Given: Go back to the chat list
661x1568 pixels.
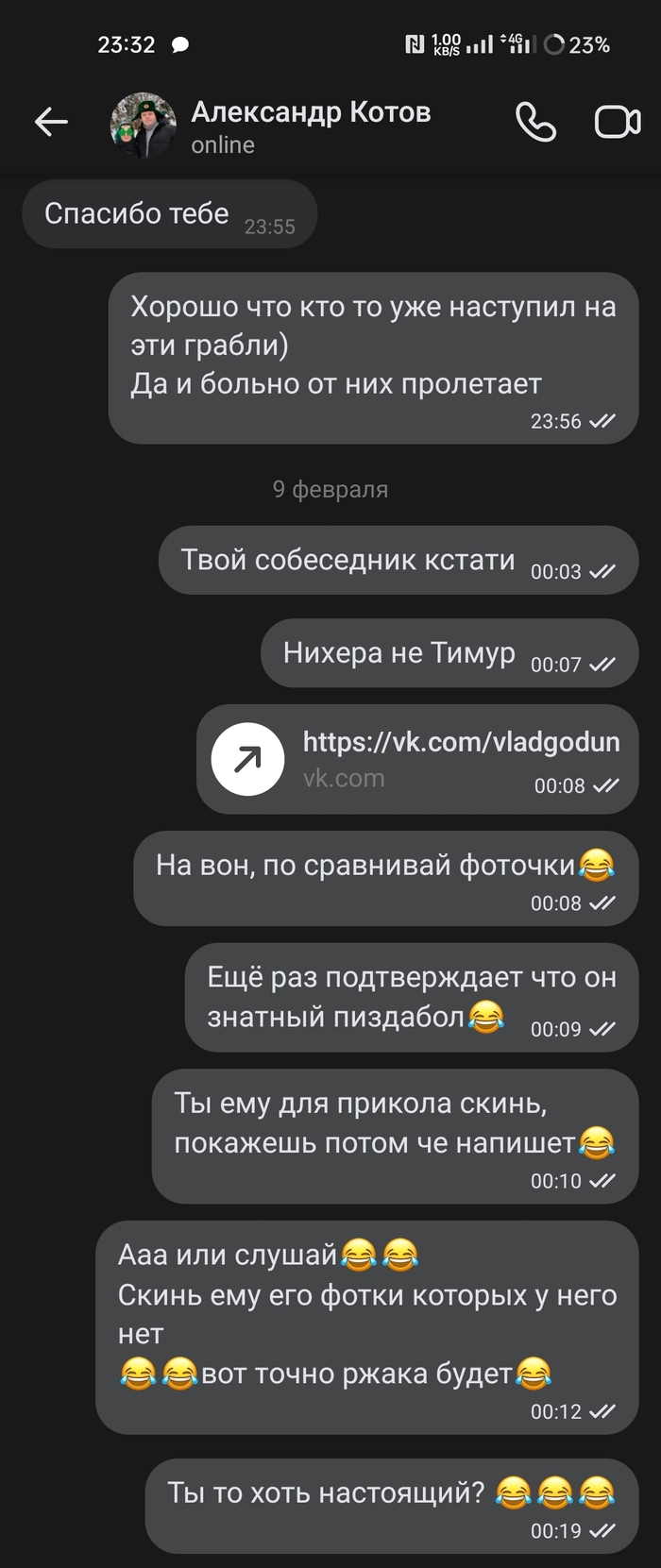Looking at the screenshot, I should point(51,122).
